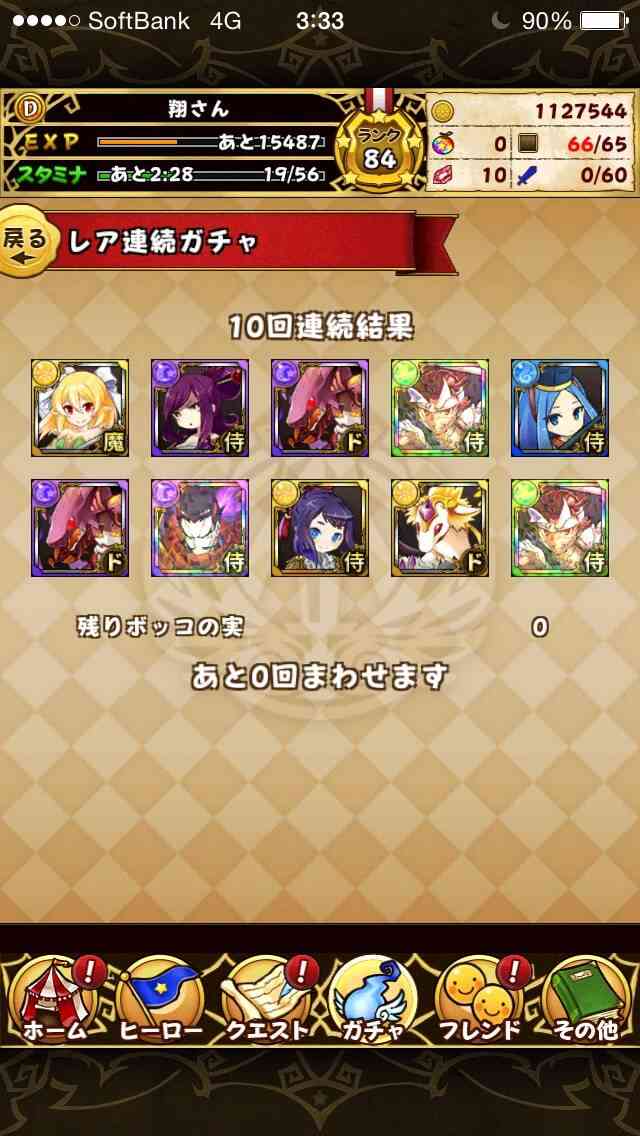Inspect the dark-haired girl 侍 in yellow frame
Image resolution: width=640 pixels, height=1136 pixels.
pyautogui.click(x=320, y=527)
